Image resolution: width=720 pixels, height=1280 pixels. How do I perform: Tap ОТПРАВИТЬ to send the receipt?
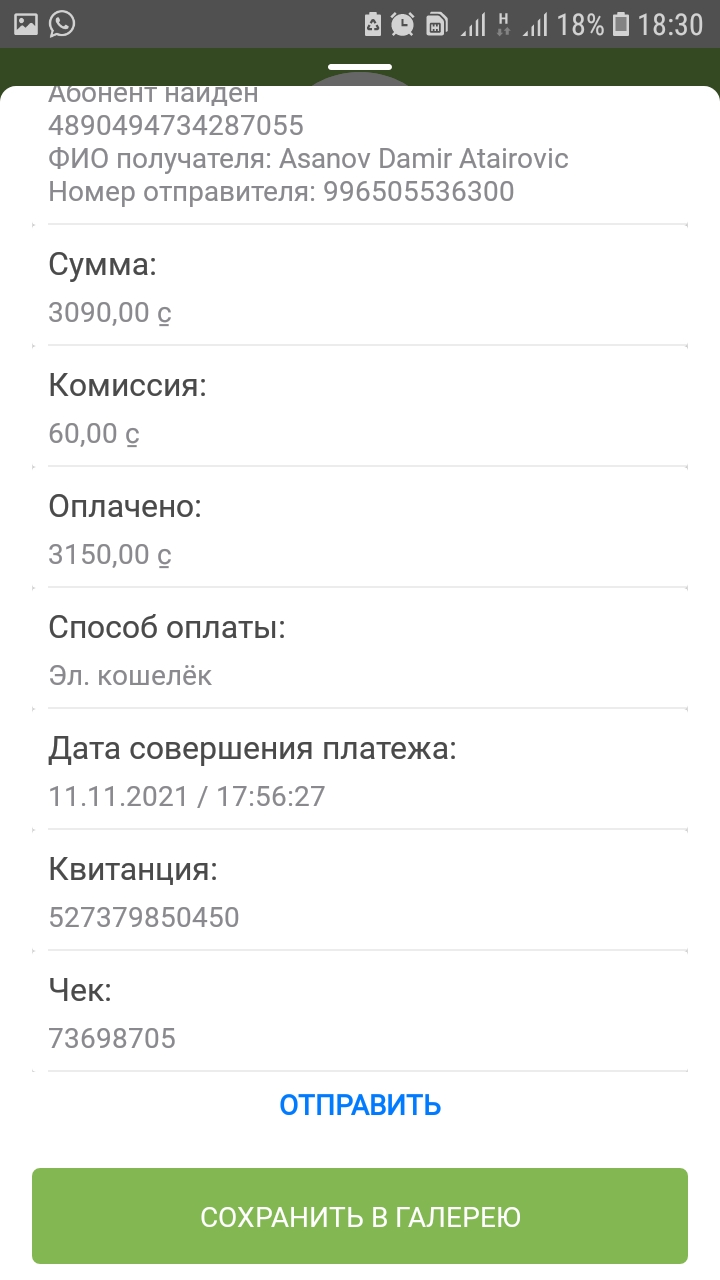[x=360, y=1105]
